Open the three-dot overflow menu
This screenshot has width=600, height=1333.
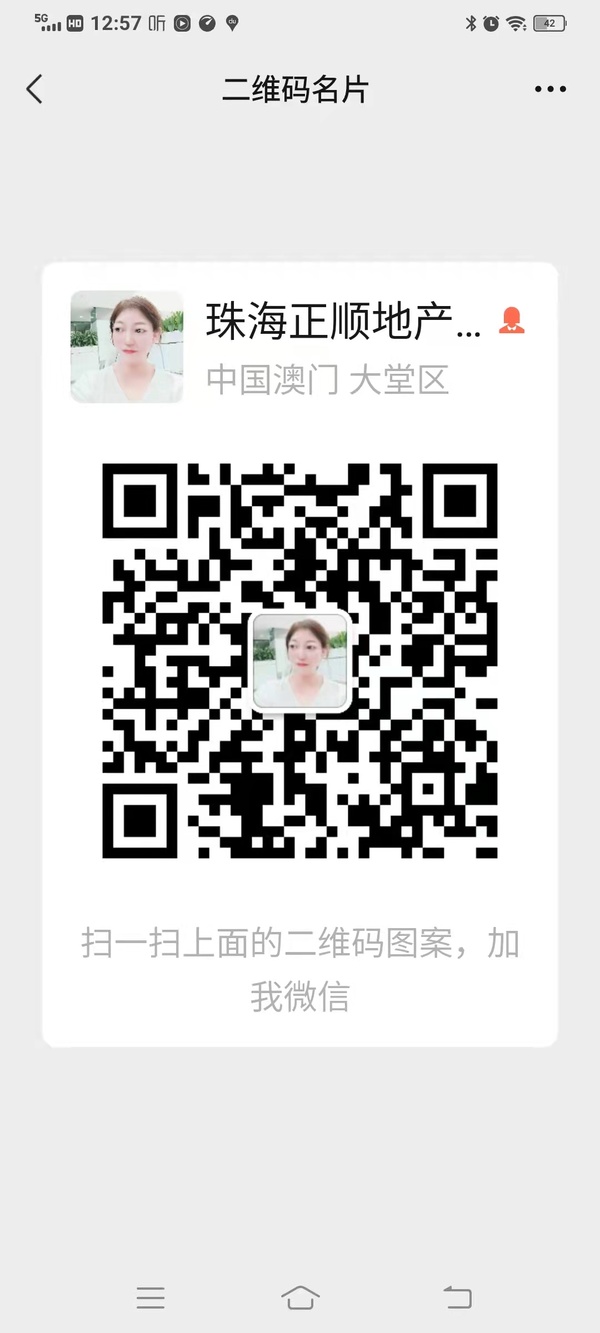[550, 89]
